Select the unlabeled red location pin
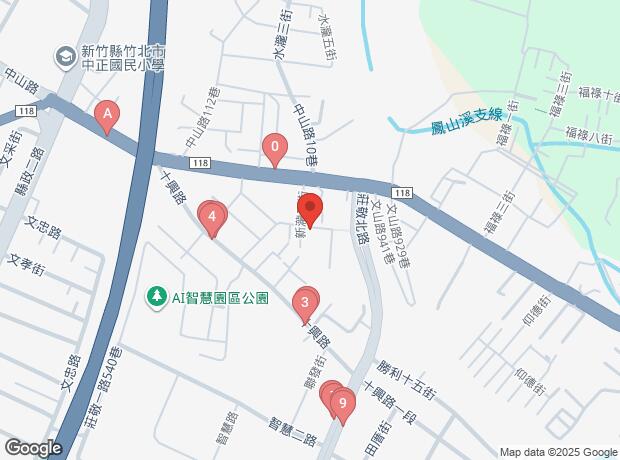The image size is (620, 460). coord(310,209)
